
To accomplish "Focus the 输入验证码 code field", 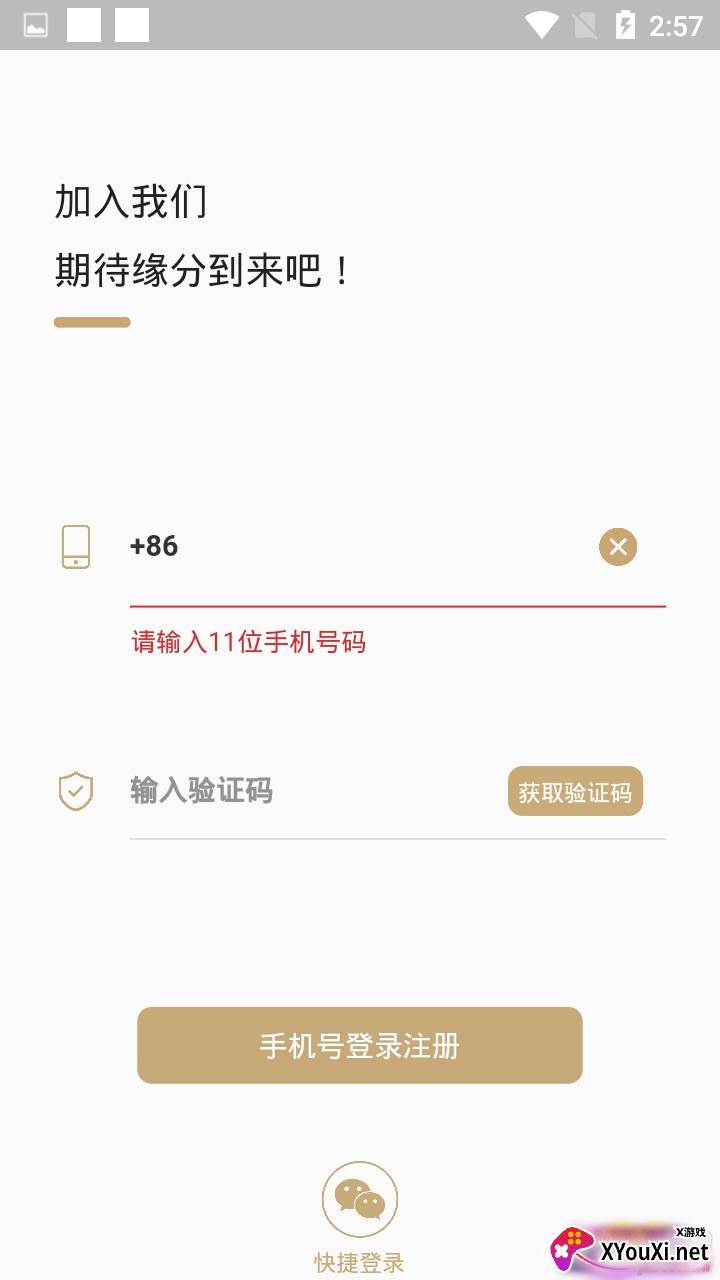I will (x=310, y=791).
